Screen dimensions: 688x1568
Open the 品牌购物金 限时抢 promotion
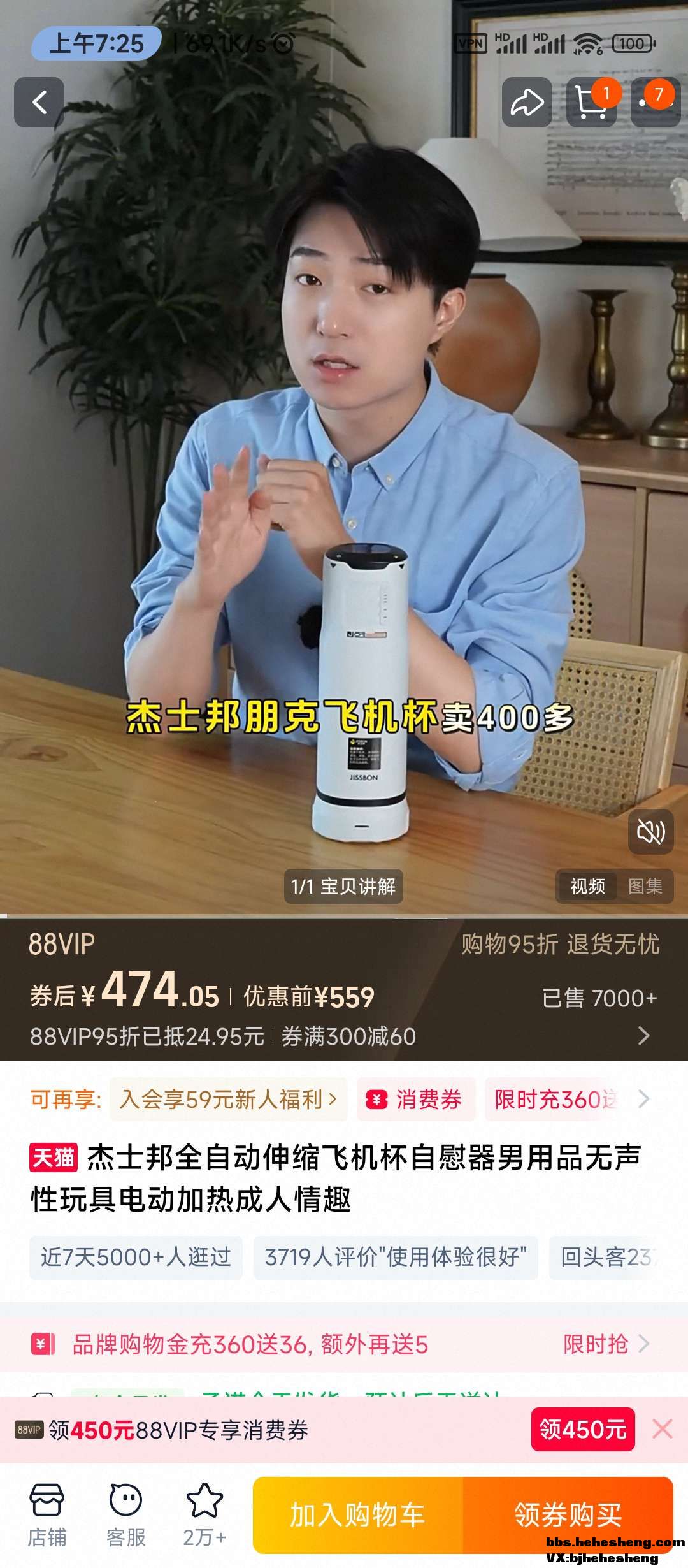point(605,1344)
